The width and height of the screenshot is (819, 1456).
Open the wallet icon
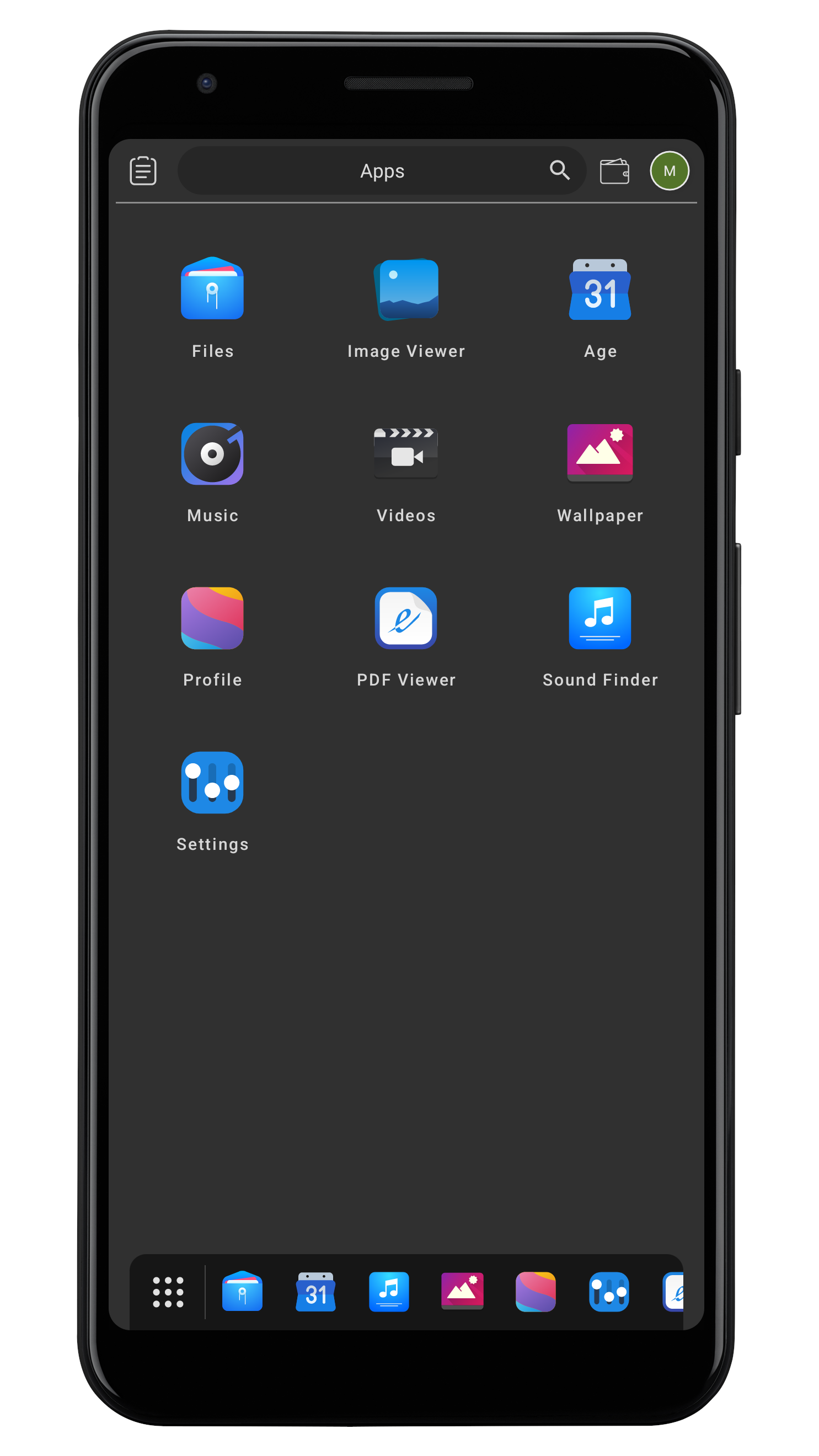coord(614,171)
